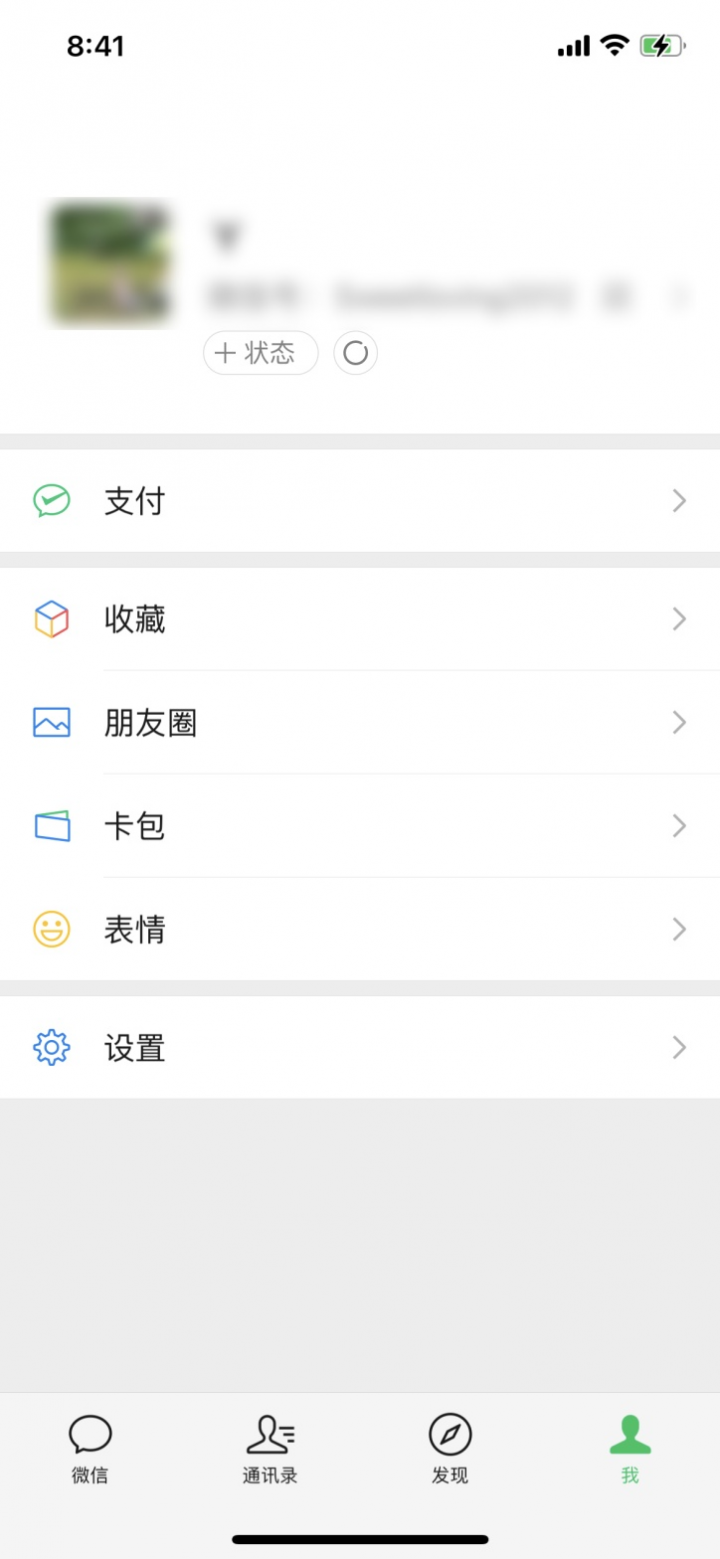This screenshot has height=1559, width=720.
Task: Open stickers via the 表情 smiley icon
Action: tap(51, 929)
